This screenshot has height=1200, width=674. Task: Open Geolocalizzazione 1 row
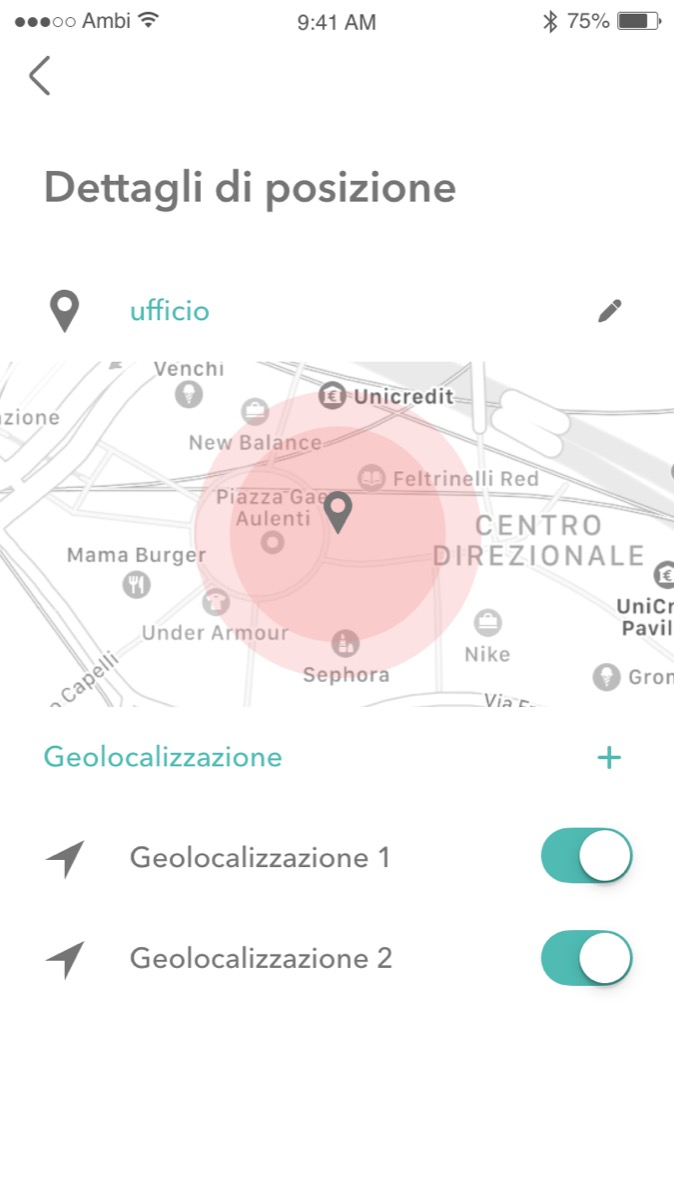pos(260,858)
